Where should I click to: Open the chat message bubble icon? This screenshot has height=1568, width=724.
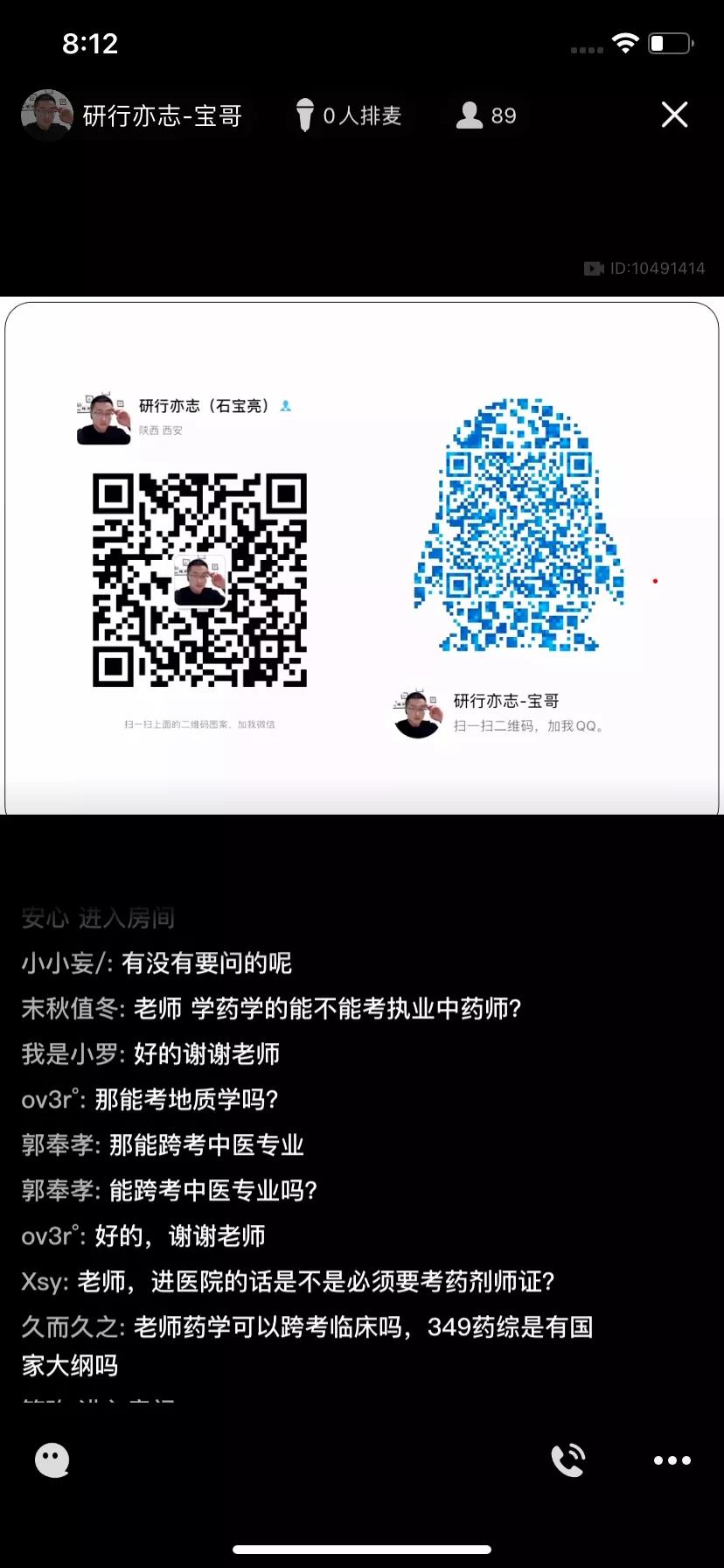[52, 1459]
